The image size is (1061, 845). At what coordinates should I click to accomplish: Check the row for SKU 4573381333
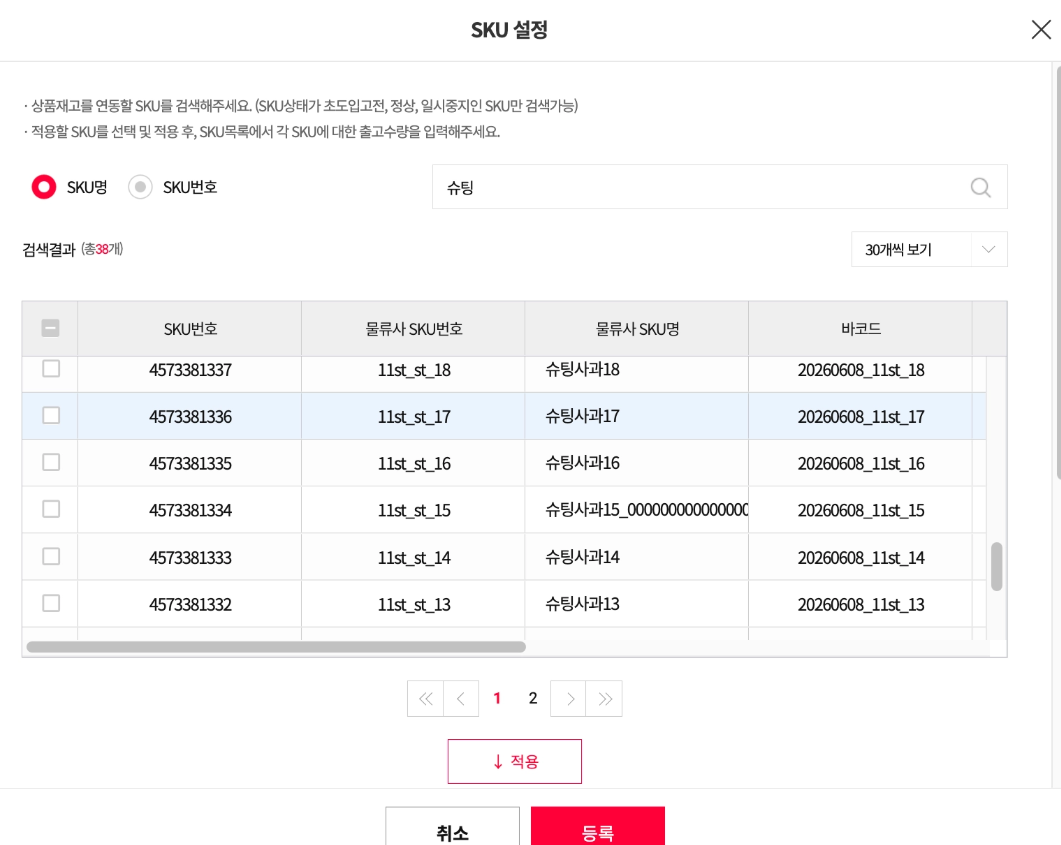(51, 556)
